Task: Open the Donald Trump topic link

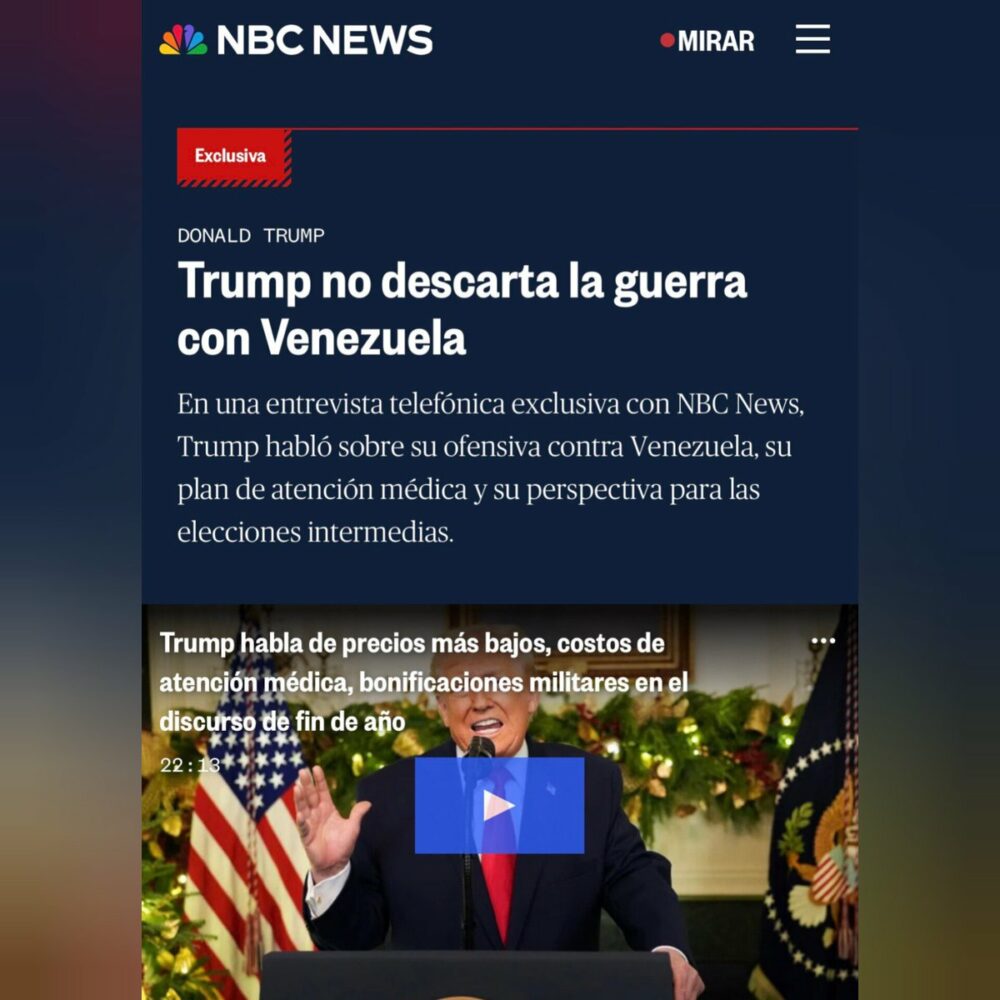Action: pyautogui.click(x=251, y=236)
